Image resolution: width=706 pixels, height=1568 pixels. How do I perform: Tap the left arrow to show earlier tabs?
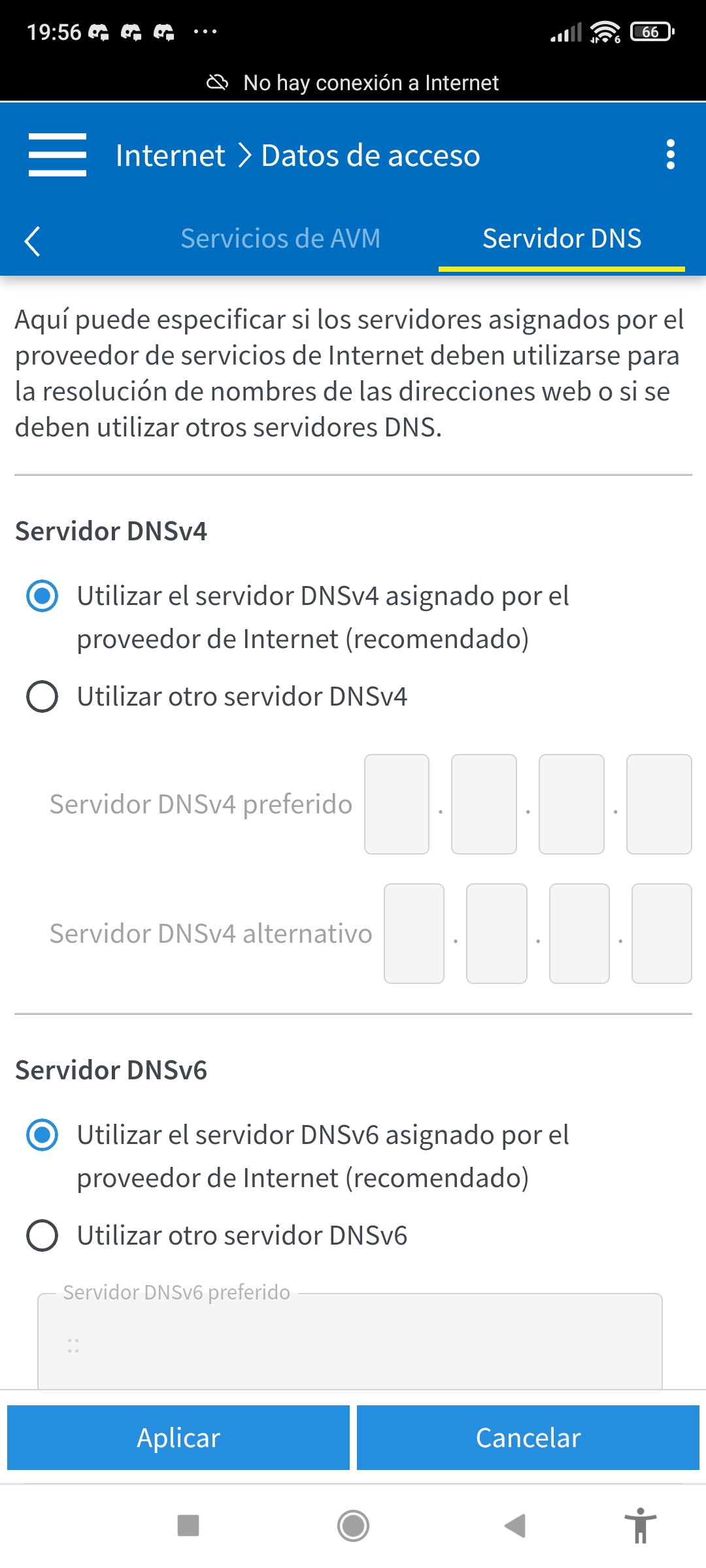point(32,241)
